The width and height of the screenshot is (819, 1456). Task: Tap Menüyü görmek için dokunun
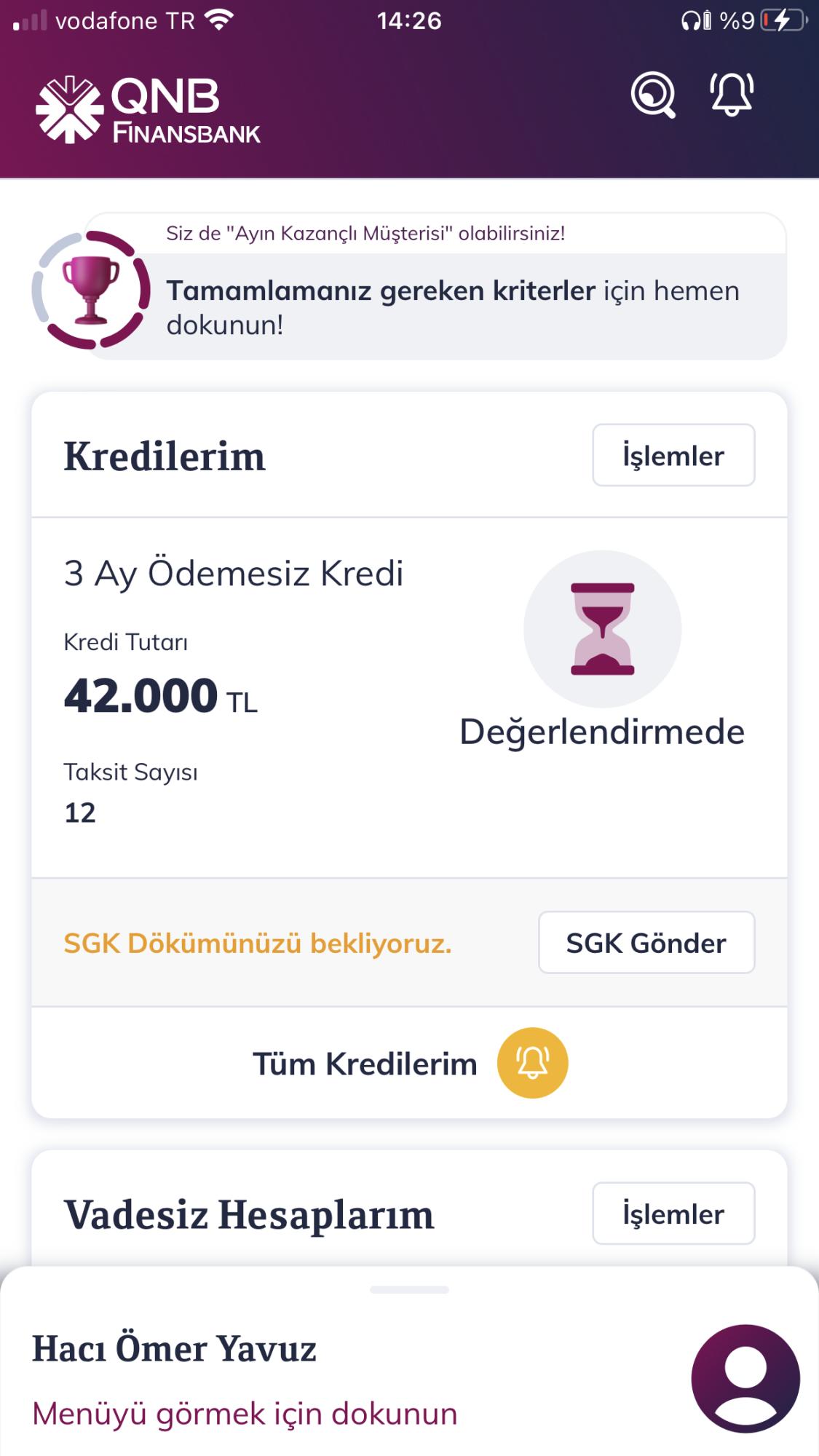(x=245, y=1411)
